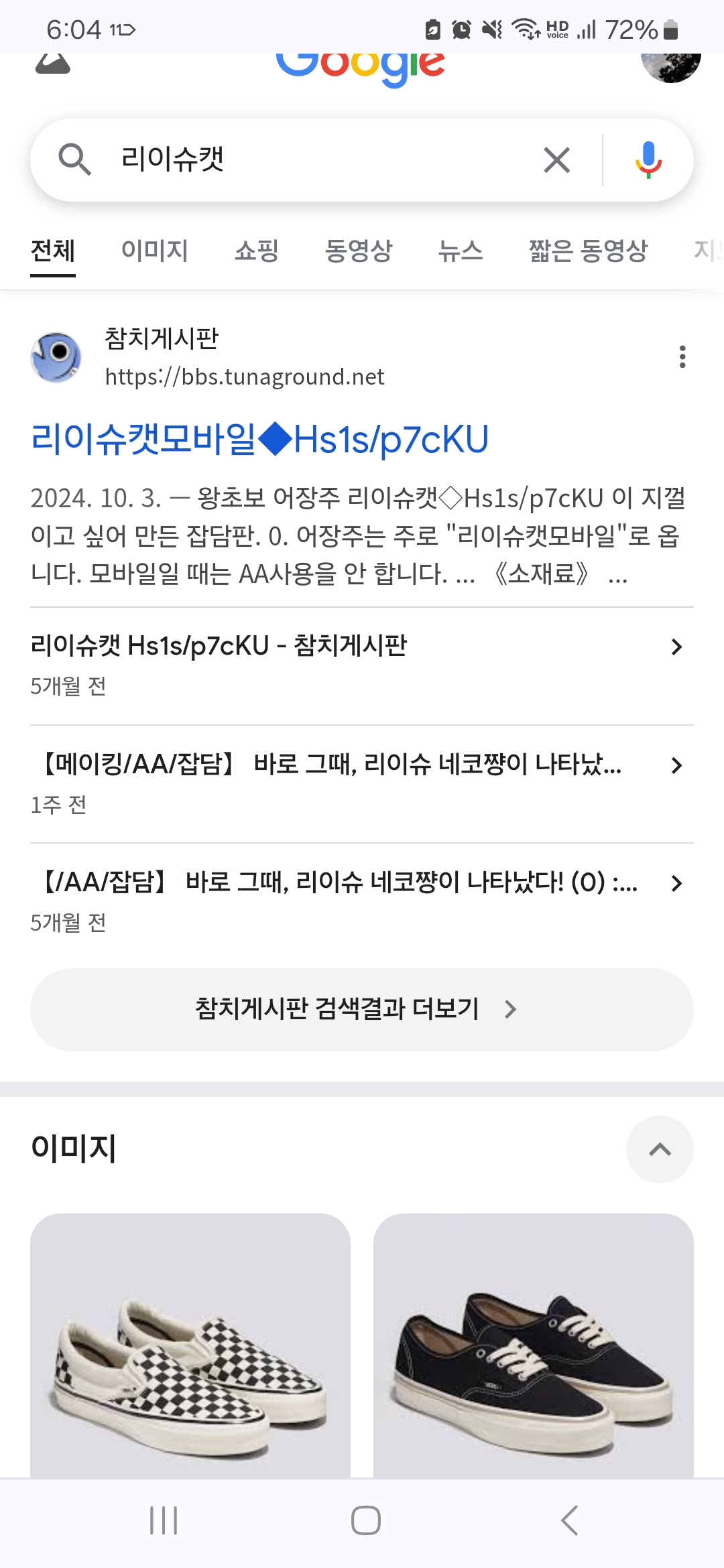The image size is (724, 1568).
Task: Go to the 뉴스 tab
Action: coord(460,251)
